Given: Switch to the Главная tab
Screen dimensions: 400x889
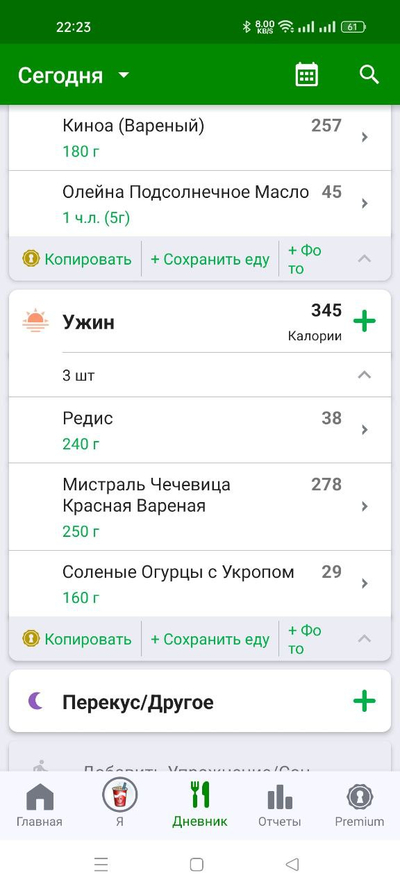Looking at the screenshot, I should pos(40,805).
